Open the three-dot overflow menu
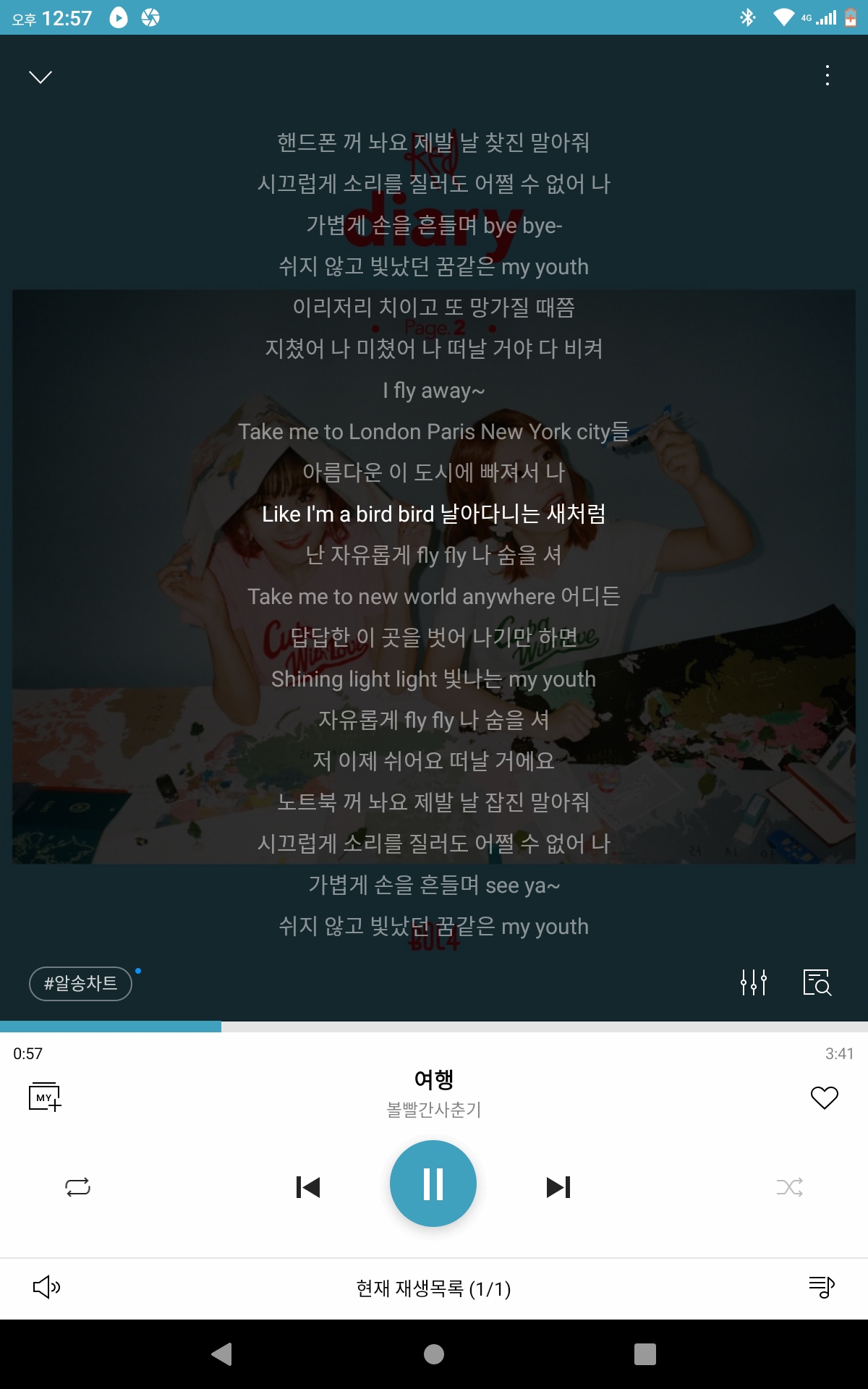Screen dimensions: 868x1389 (827, 76)
